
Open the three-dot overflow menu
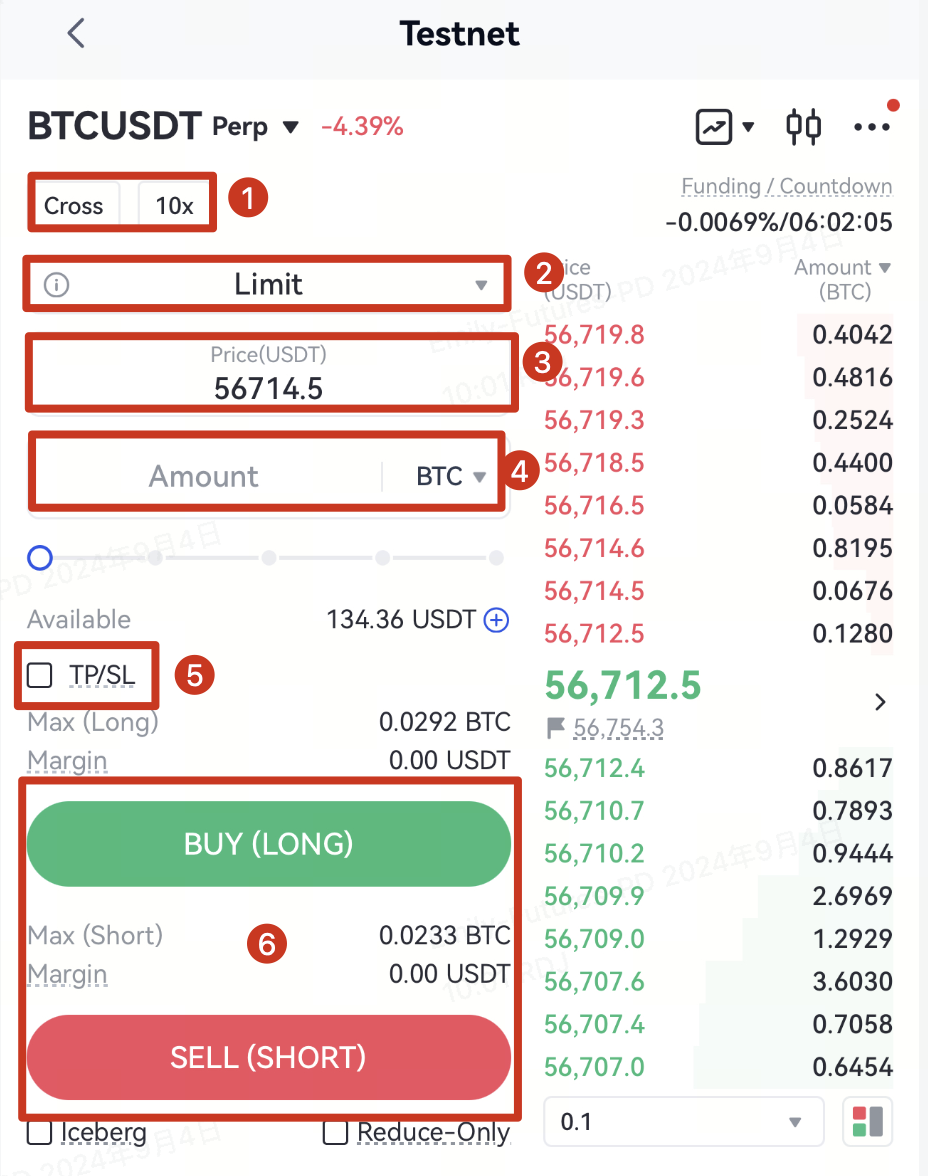871,127
